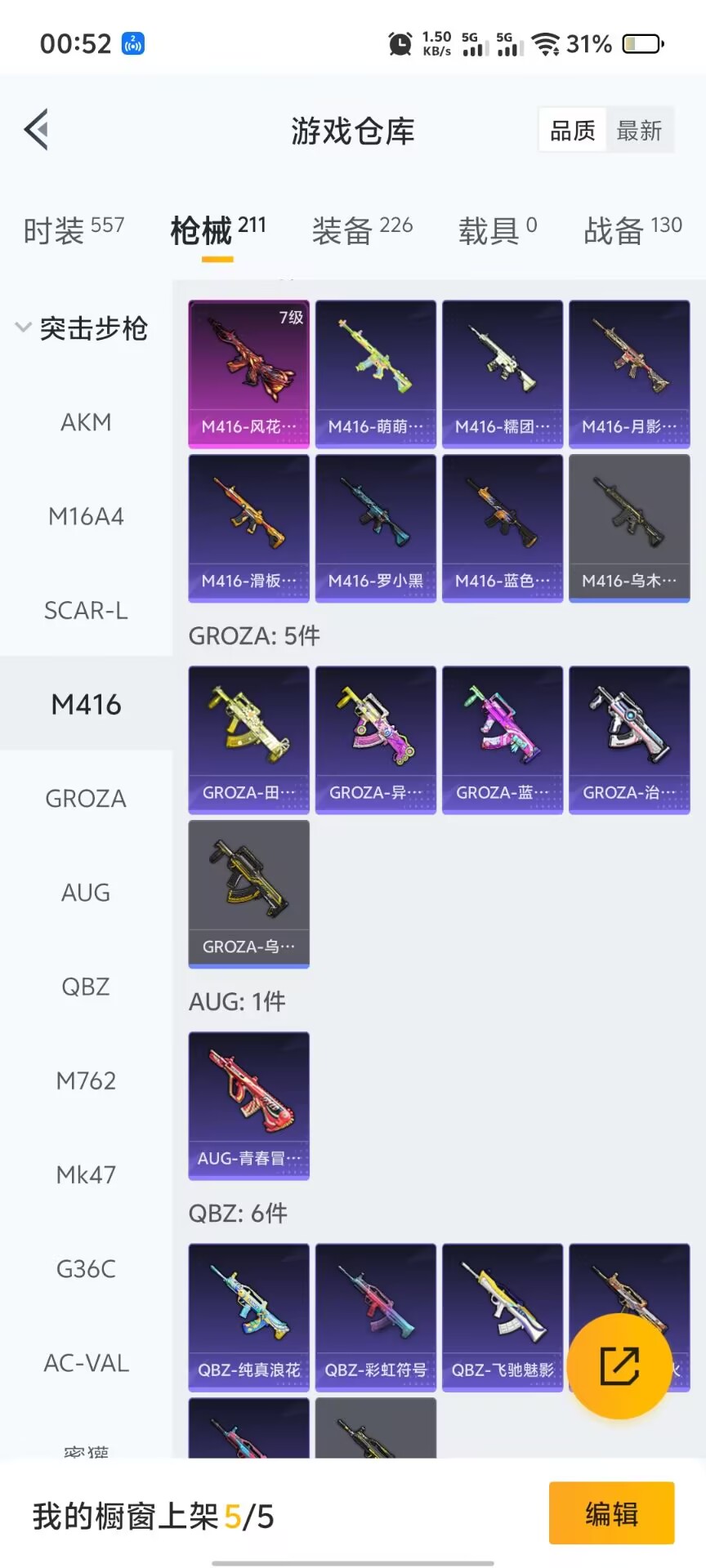Jump to GROZA in the sidebar

(86, 798)
